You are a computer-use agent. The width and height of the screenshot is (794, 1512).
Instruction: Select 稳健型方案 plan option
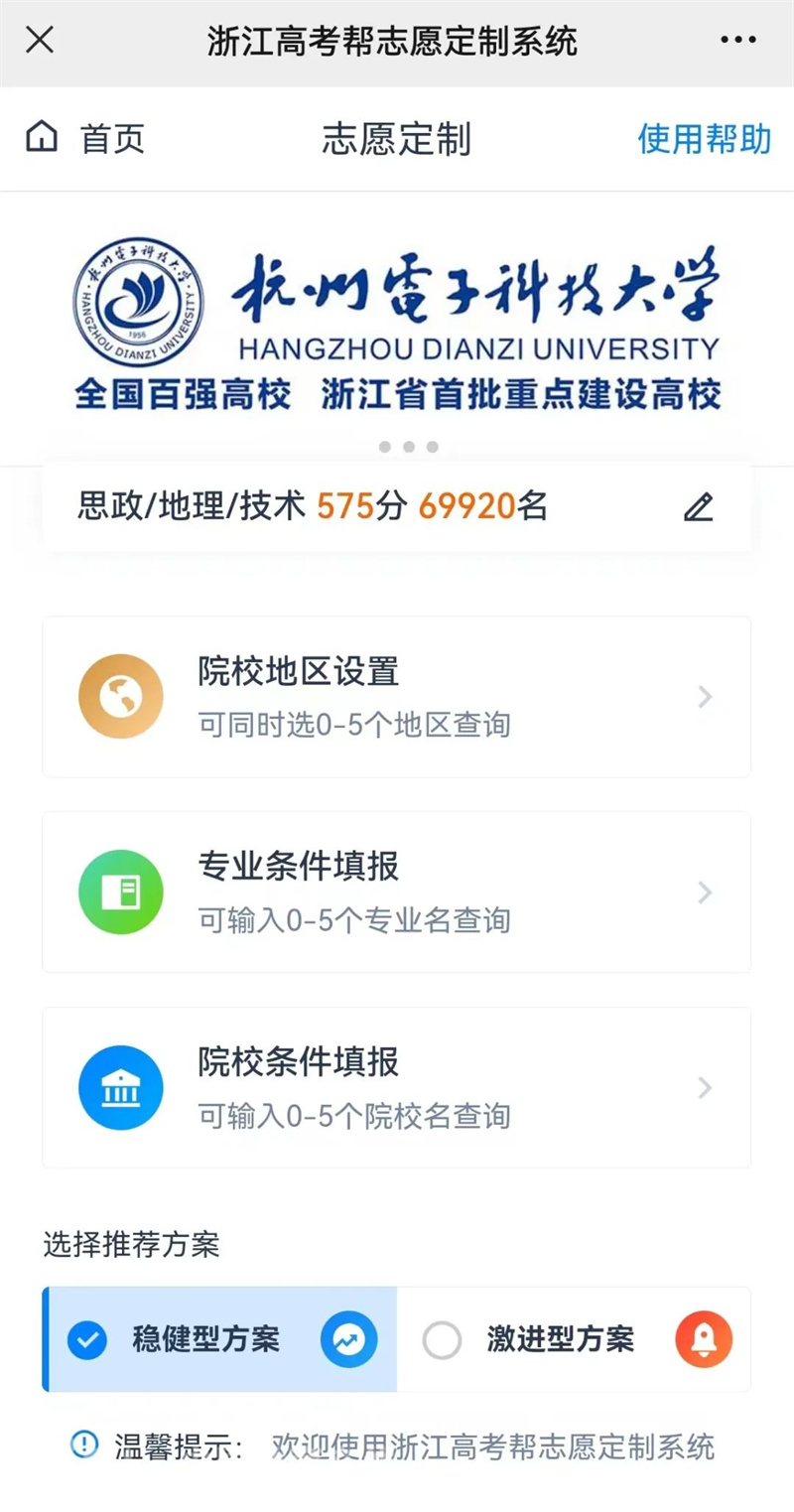[220, 1339]
